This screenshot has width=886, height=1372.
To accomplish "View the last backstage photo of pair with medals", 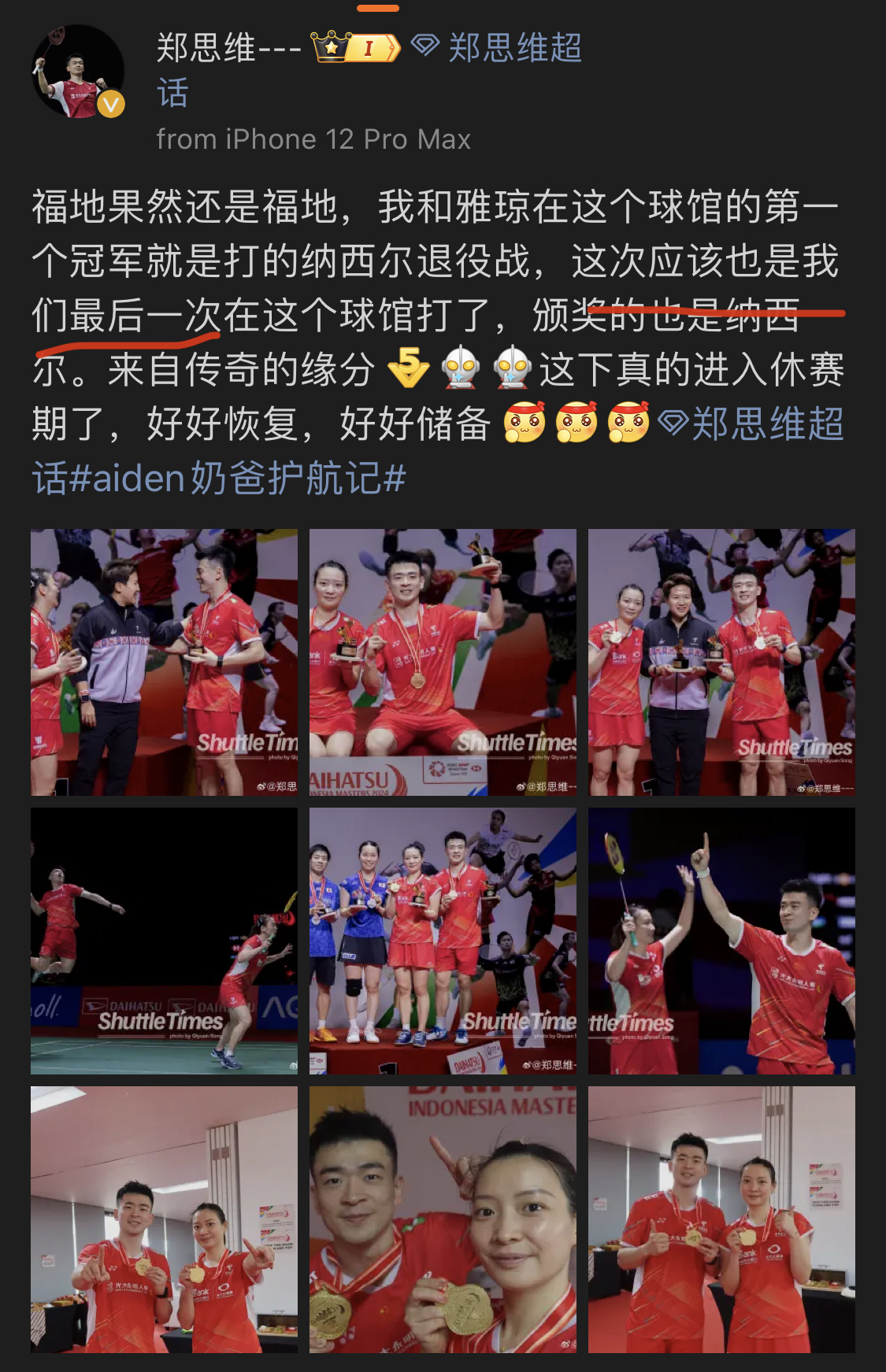I will 721,1219.
